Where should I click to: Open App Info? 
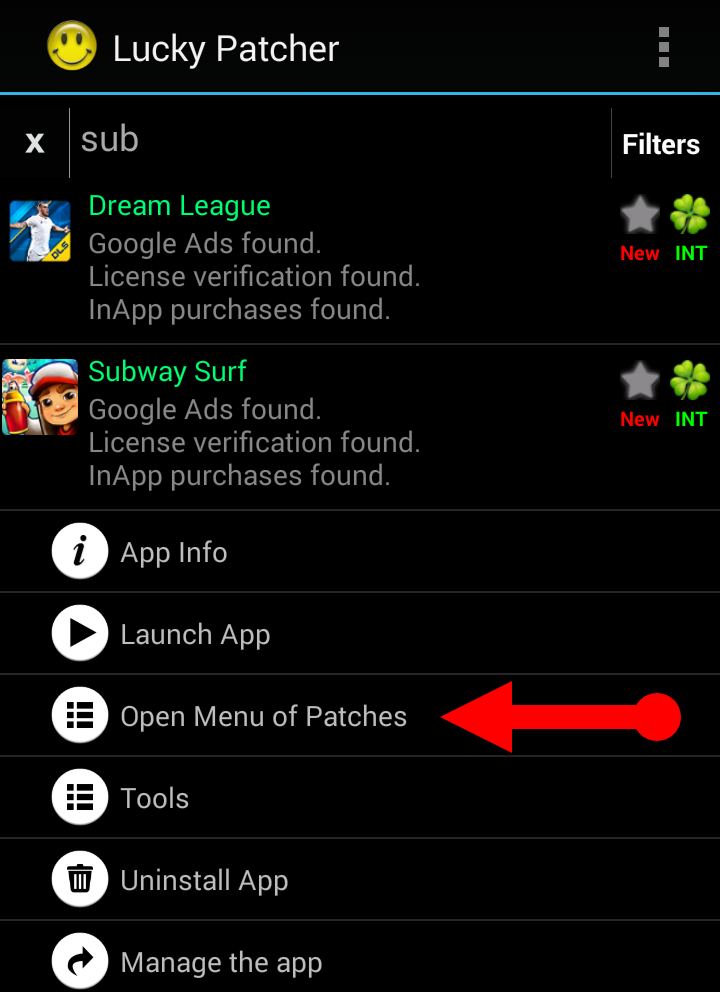174,553
